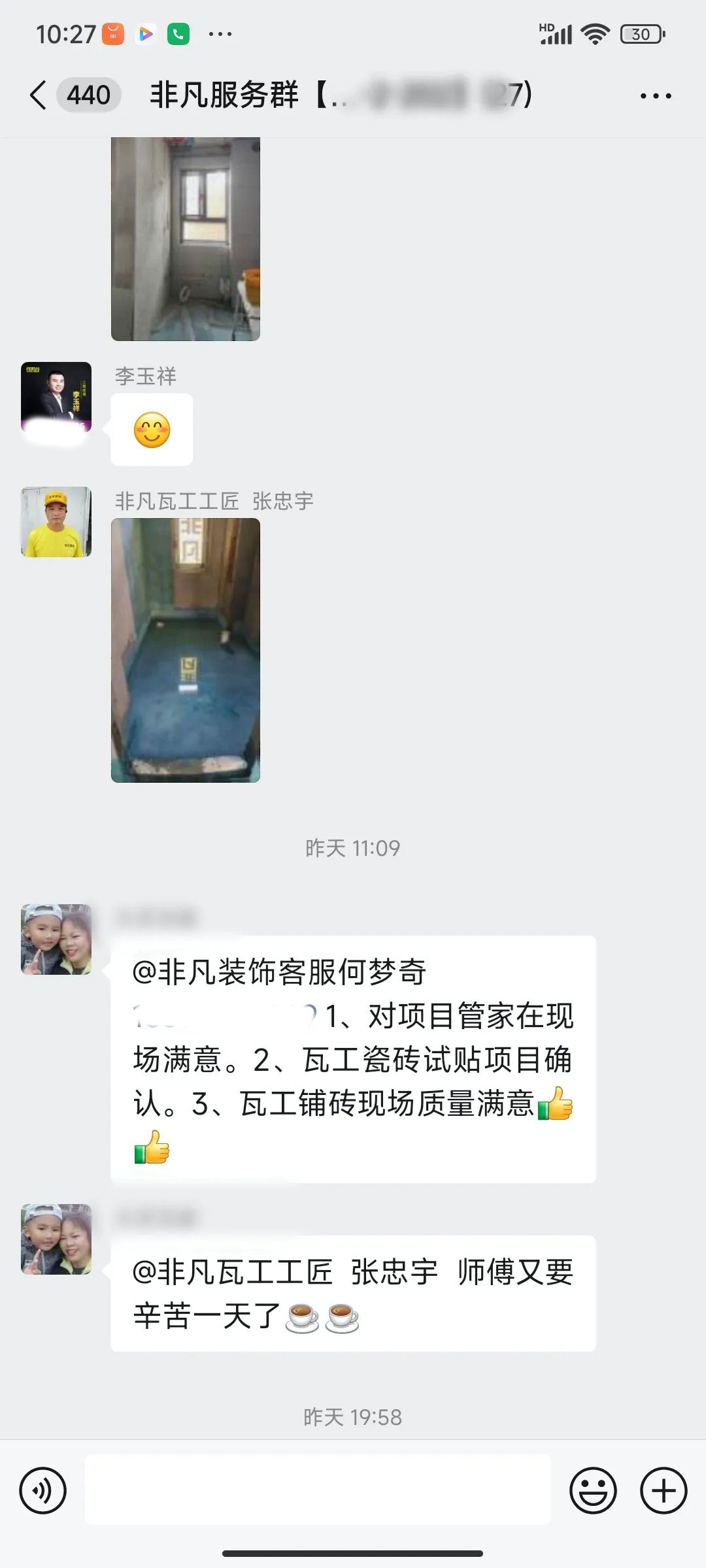Focus the message text field
This screenshot has height=1568, width=706.
(318, 1491)
